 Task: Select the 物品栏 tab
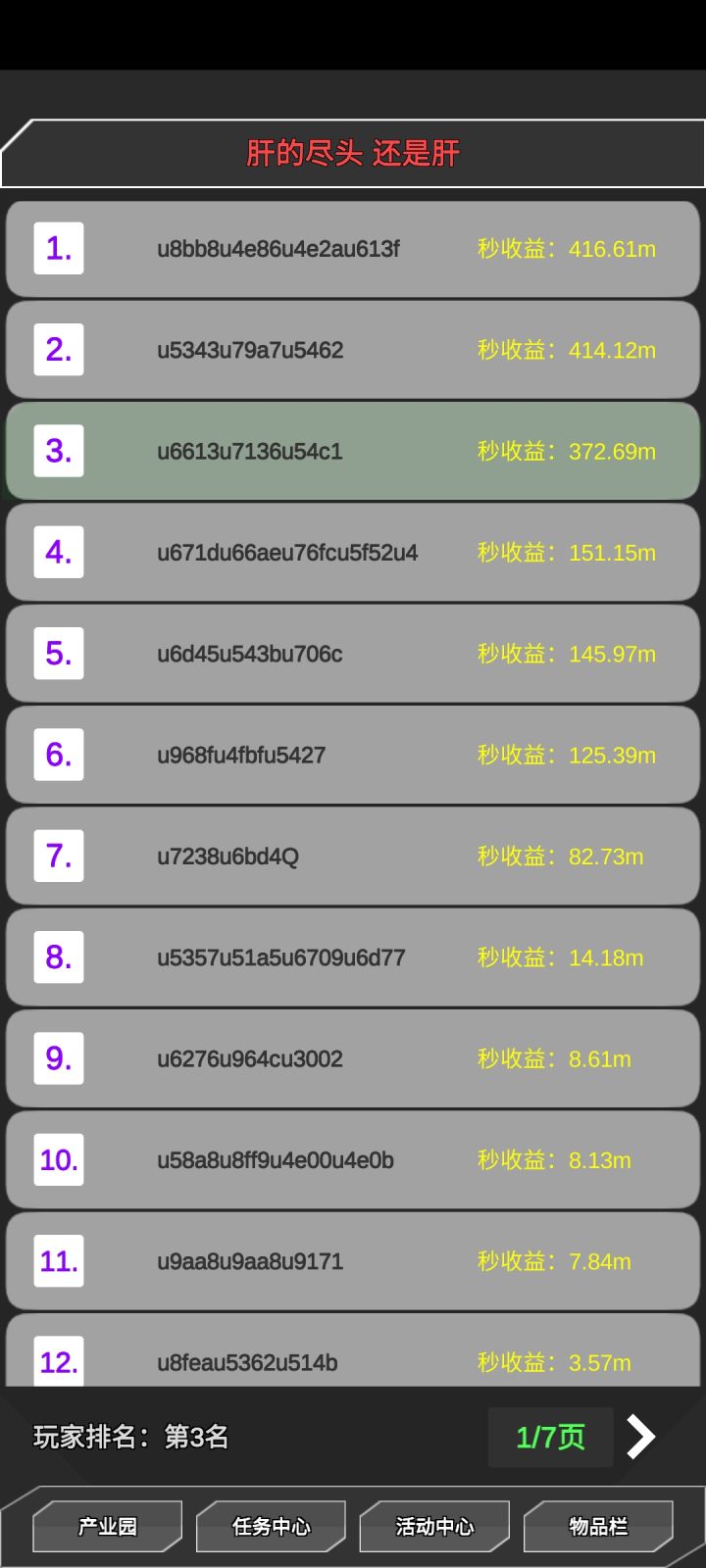tap(598, 1526)
